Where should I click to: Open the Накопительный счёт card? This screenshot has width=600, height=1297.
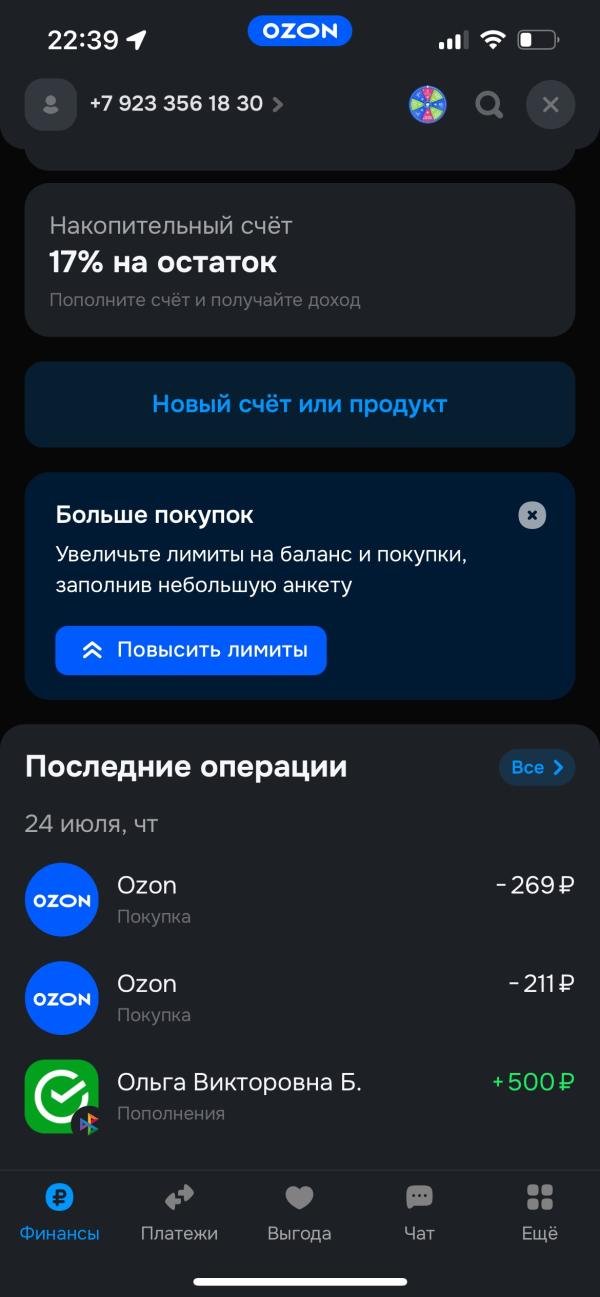point(300,260)
